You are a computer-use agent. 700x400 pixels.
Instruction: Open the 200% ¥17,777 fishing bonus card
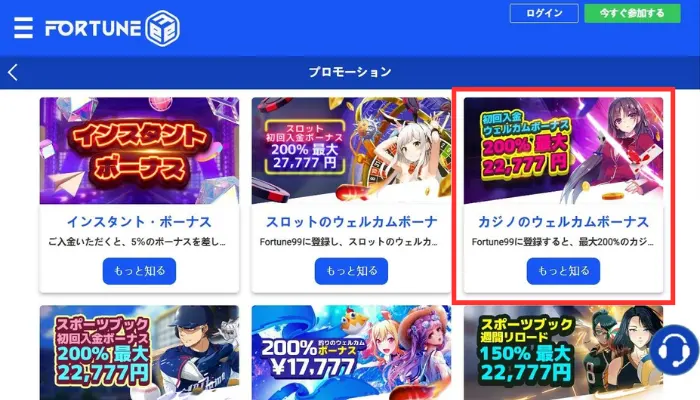click(x=351, y=352)
